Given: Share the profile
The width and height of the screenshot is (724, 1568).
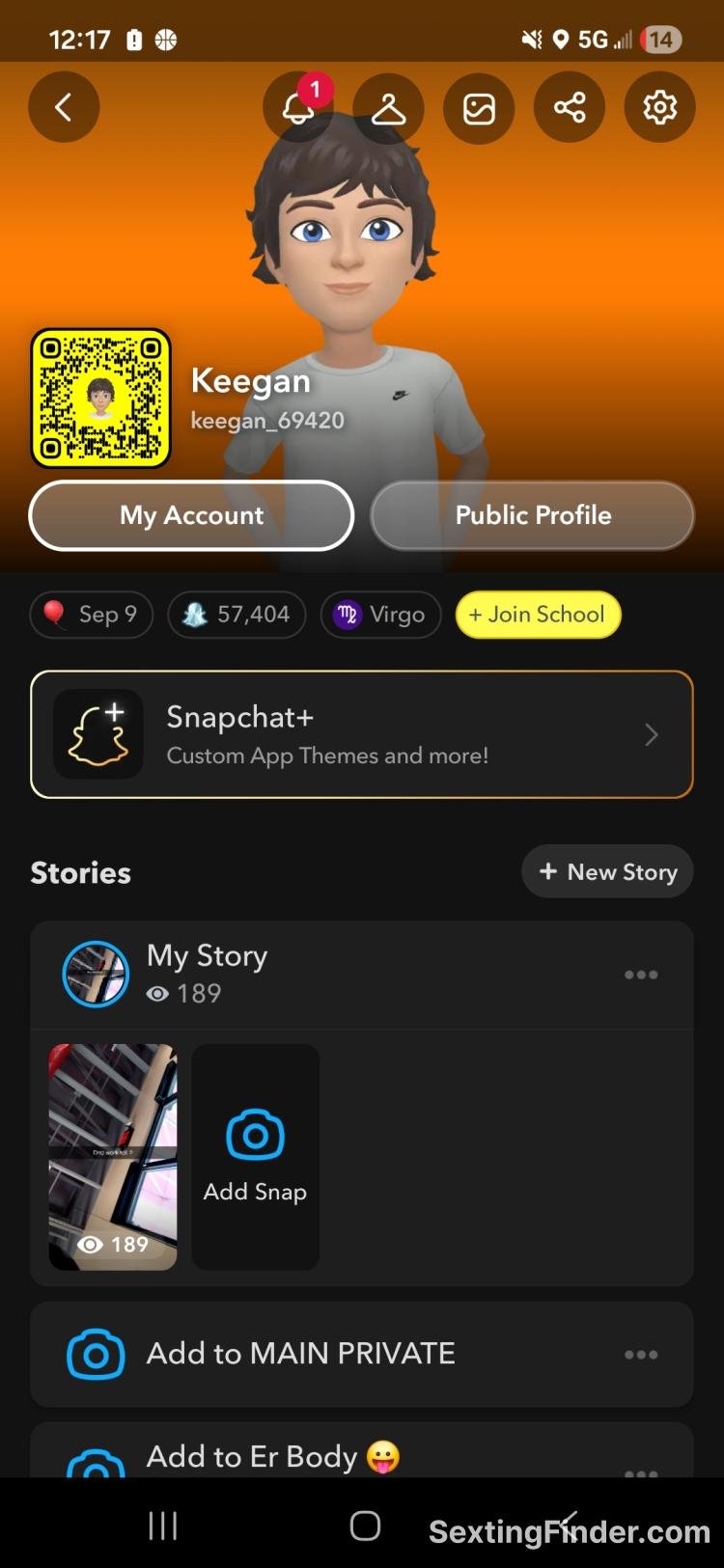Looking at the screenshot, I should point(570,107).
